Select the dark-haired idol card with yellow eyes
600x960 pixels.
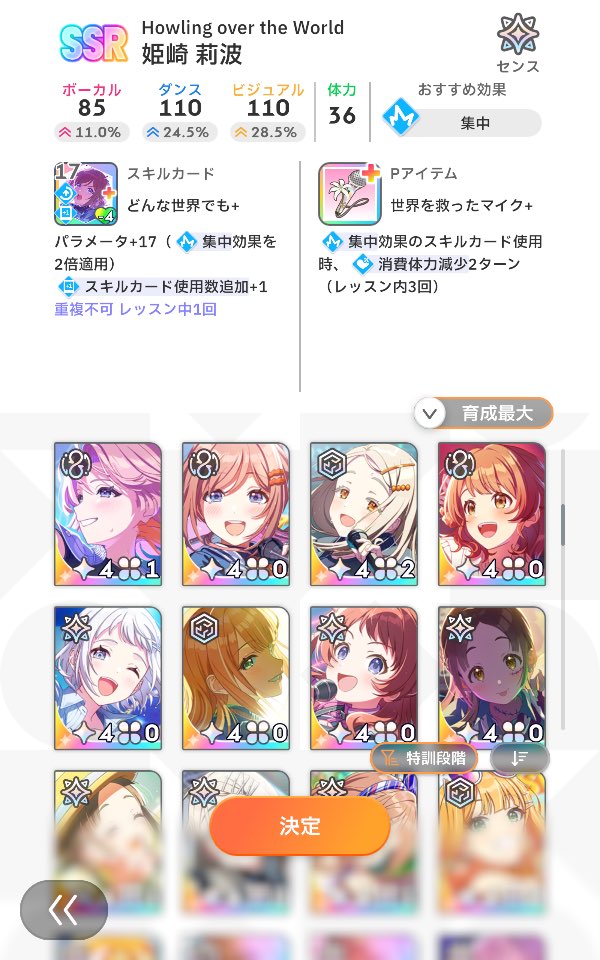[x=491, y=677]
